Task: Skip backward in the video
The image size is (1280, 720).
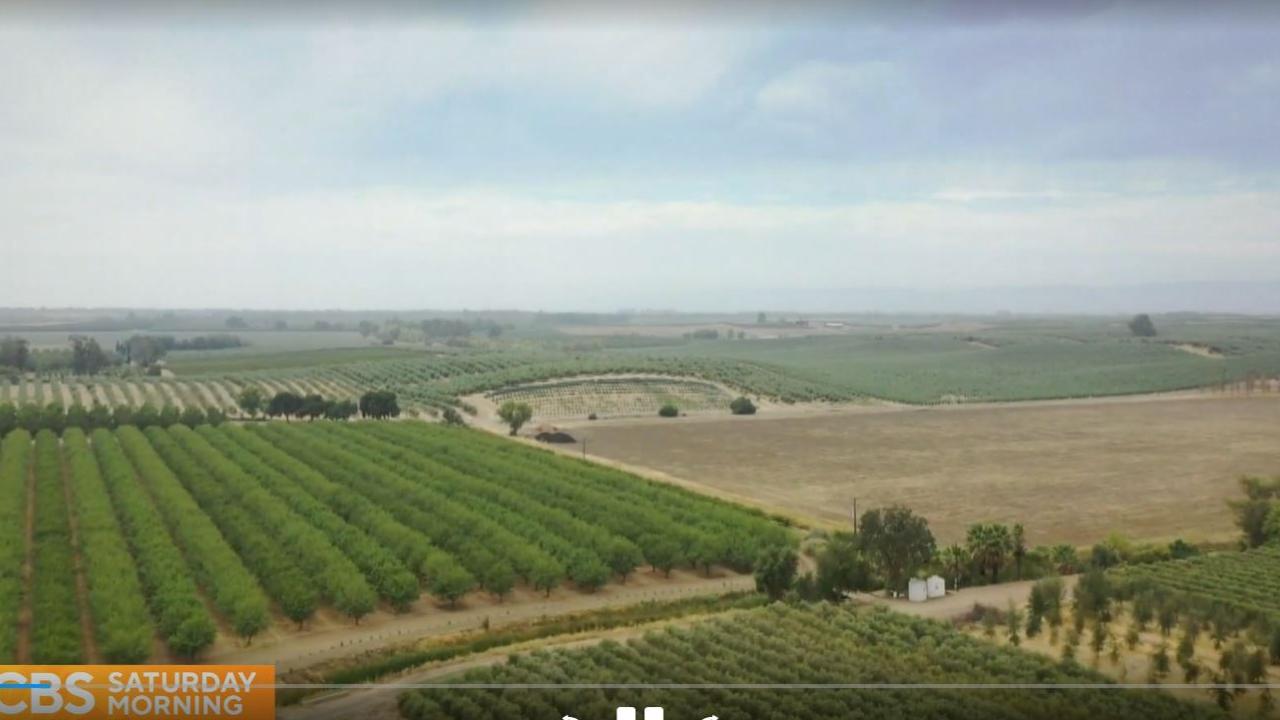Action: click(x=569, y=716)
